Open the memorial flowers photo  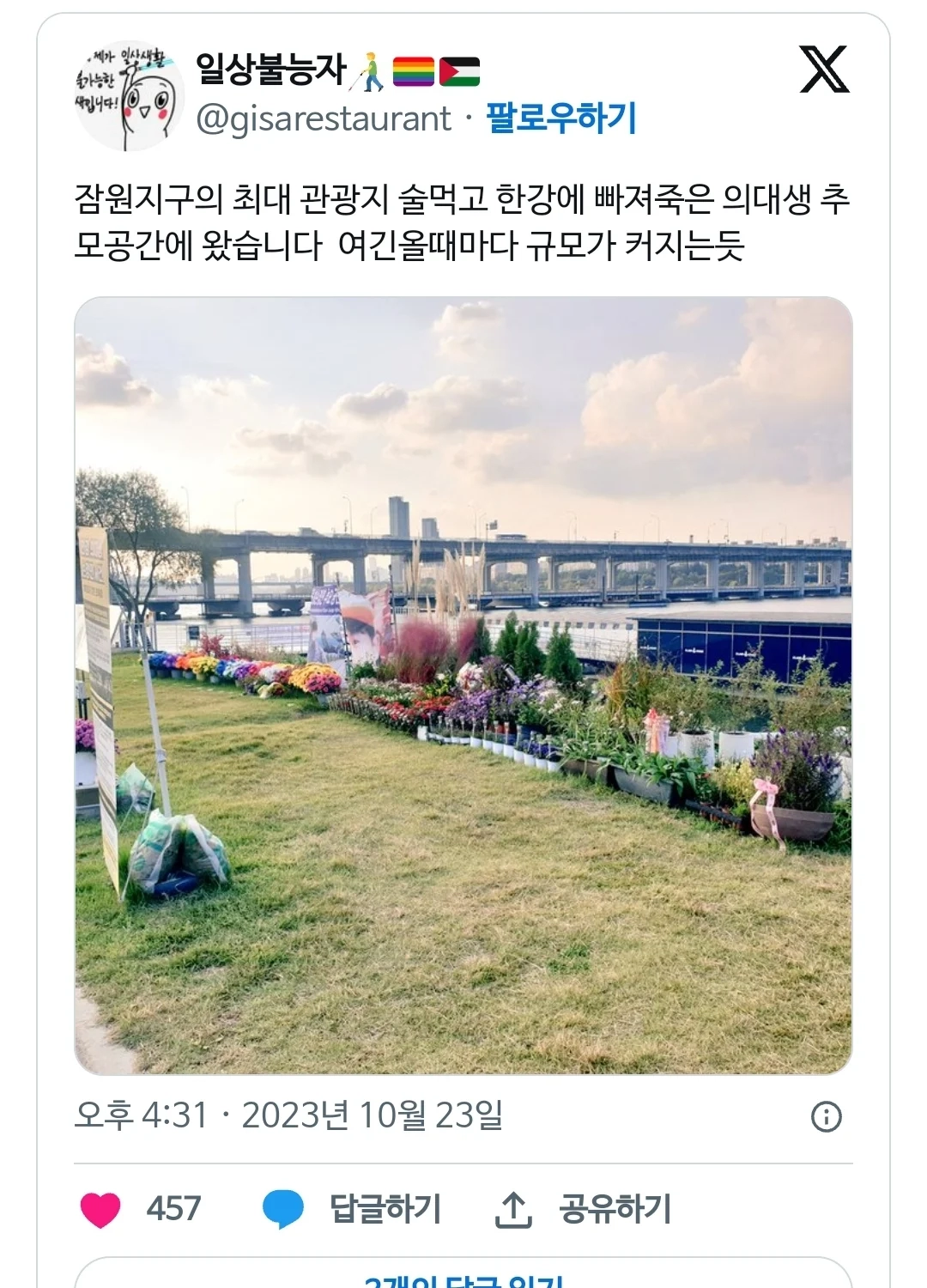pos(463,685)
